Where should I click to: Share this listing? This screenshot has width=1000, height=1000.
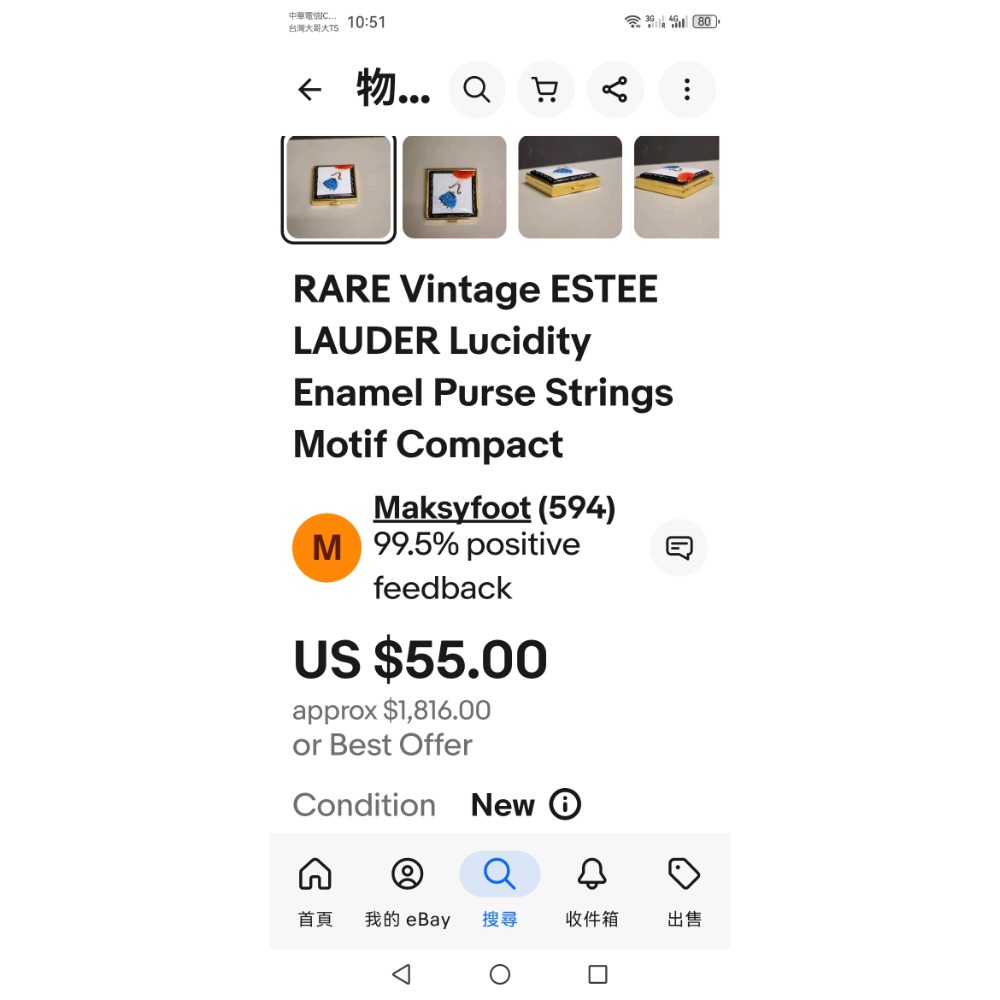pyautogui.click(x=615, y=90)
